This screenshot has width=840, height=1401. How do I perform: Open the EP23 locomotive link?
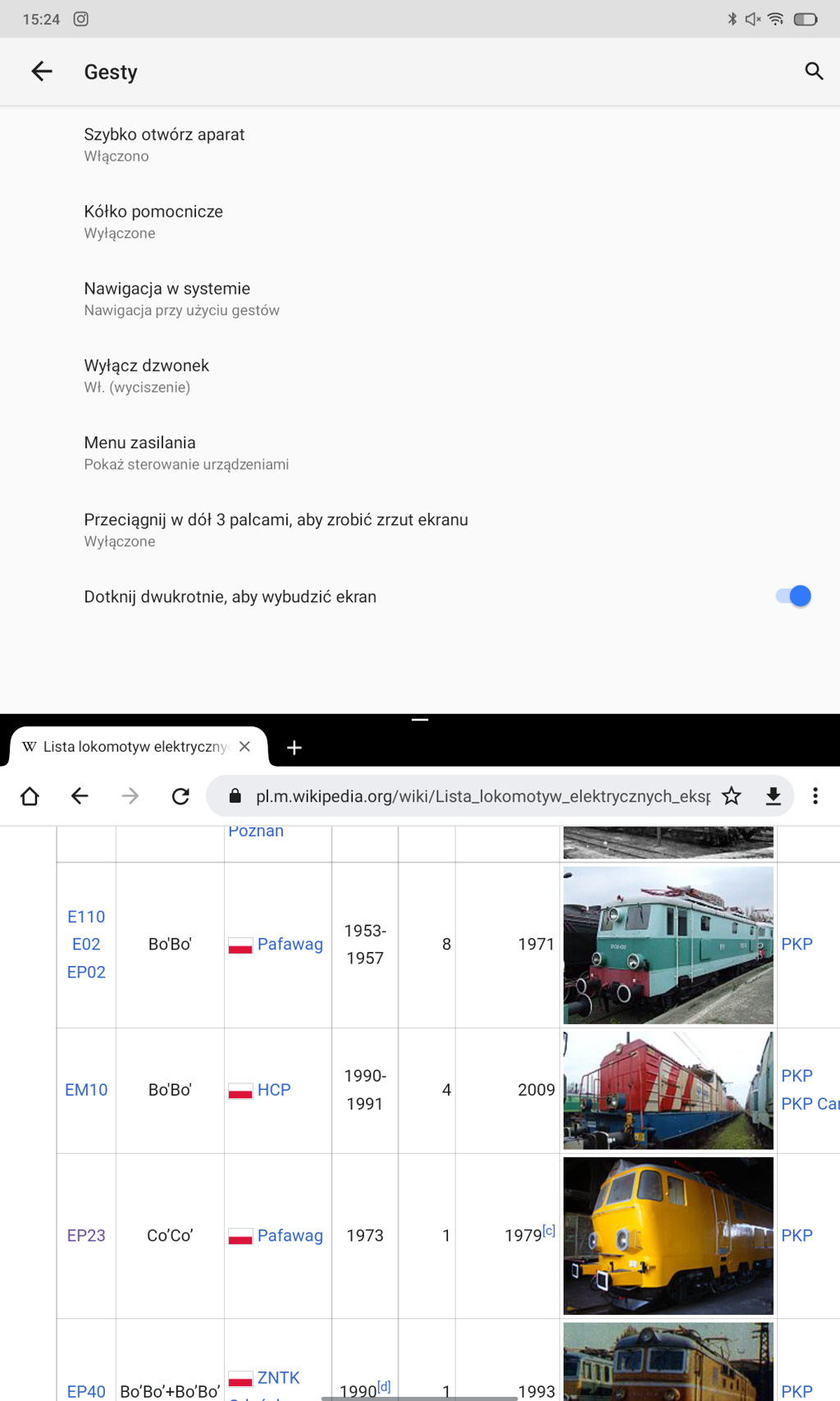86,1235
